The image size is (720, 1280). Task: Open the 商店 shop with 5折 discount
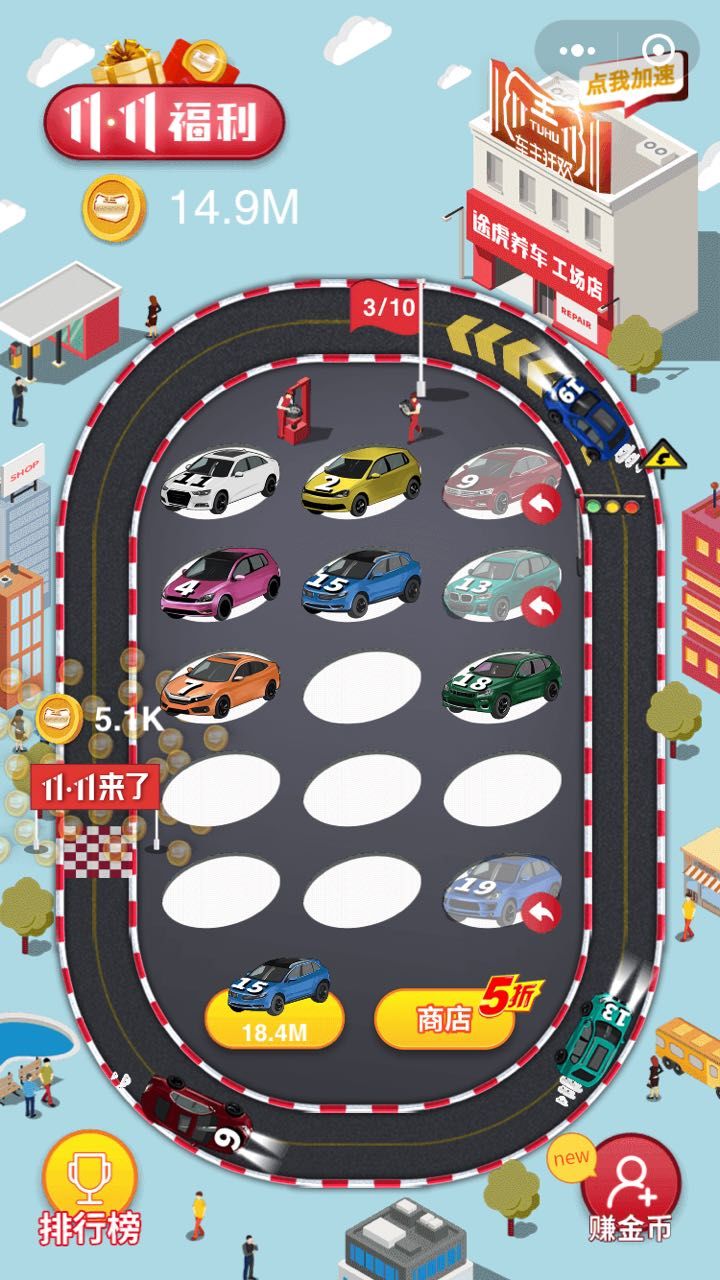445,1019
